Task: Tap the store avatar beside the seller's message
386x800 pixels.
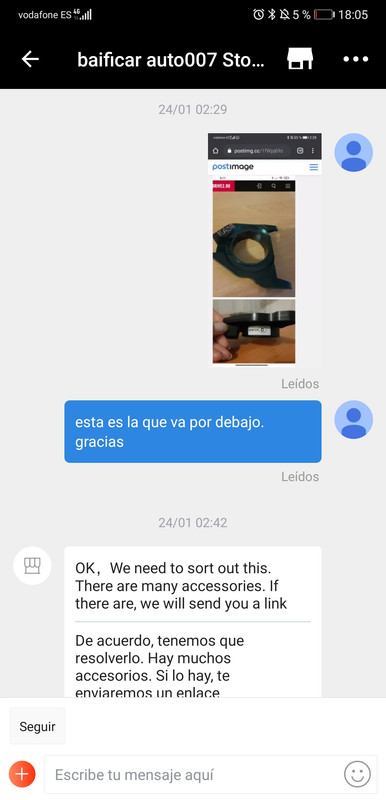Action: (32, 565)
